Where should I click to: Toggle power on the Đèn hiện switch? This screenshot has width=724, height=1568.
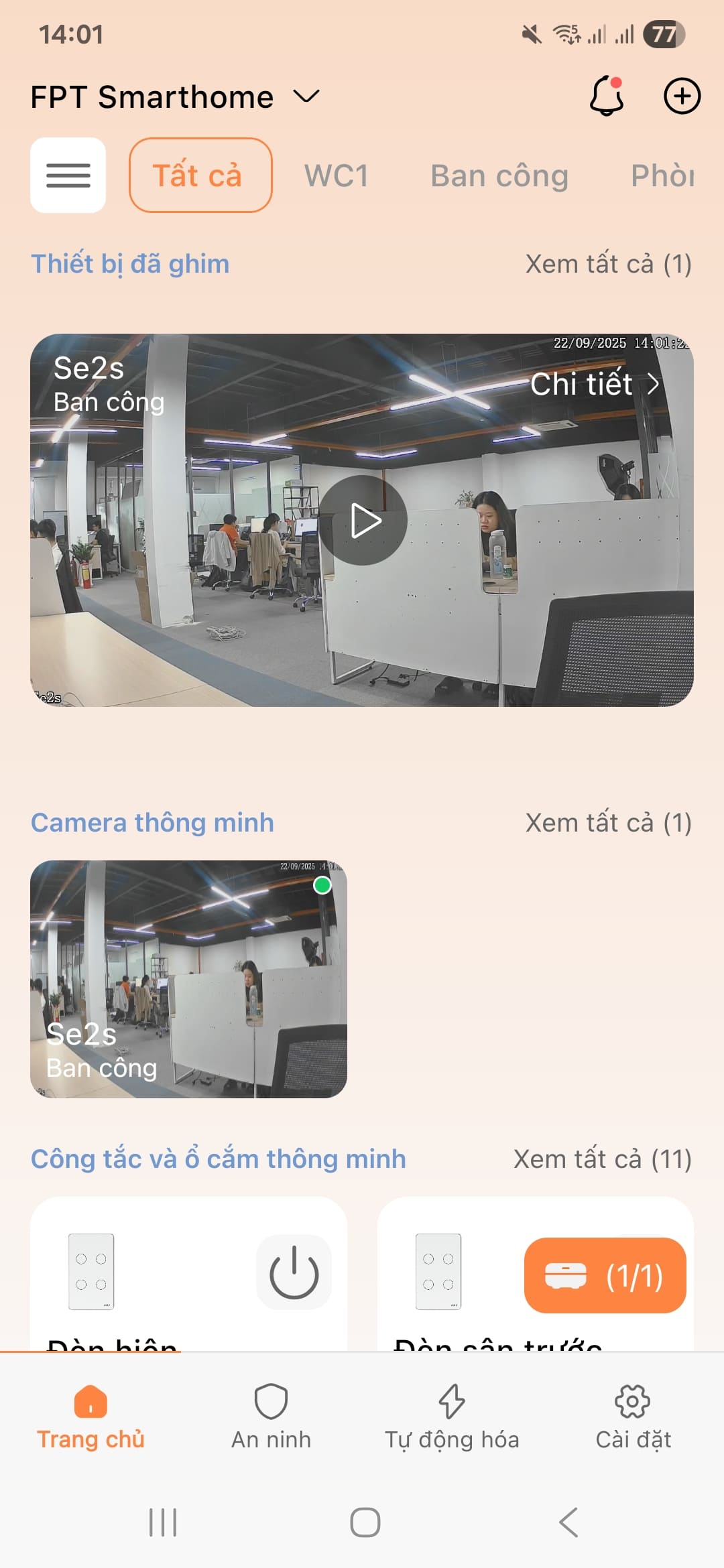pyautogui.click(x=293, y=1272)
